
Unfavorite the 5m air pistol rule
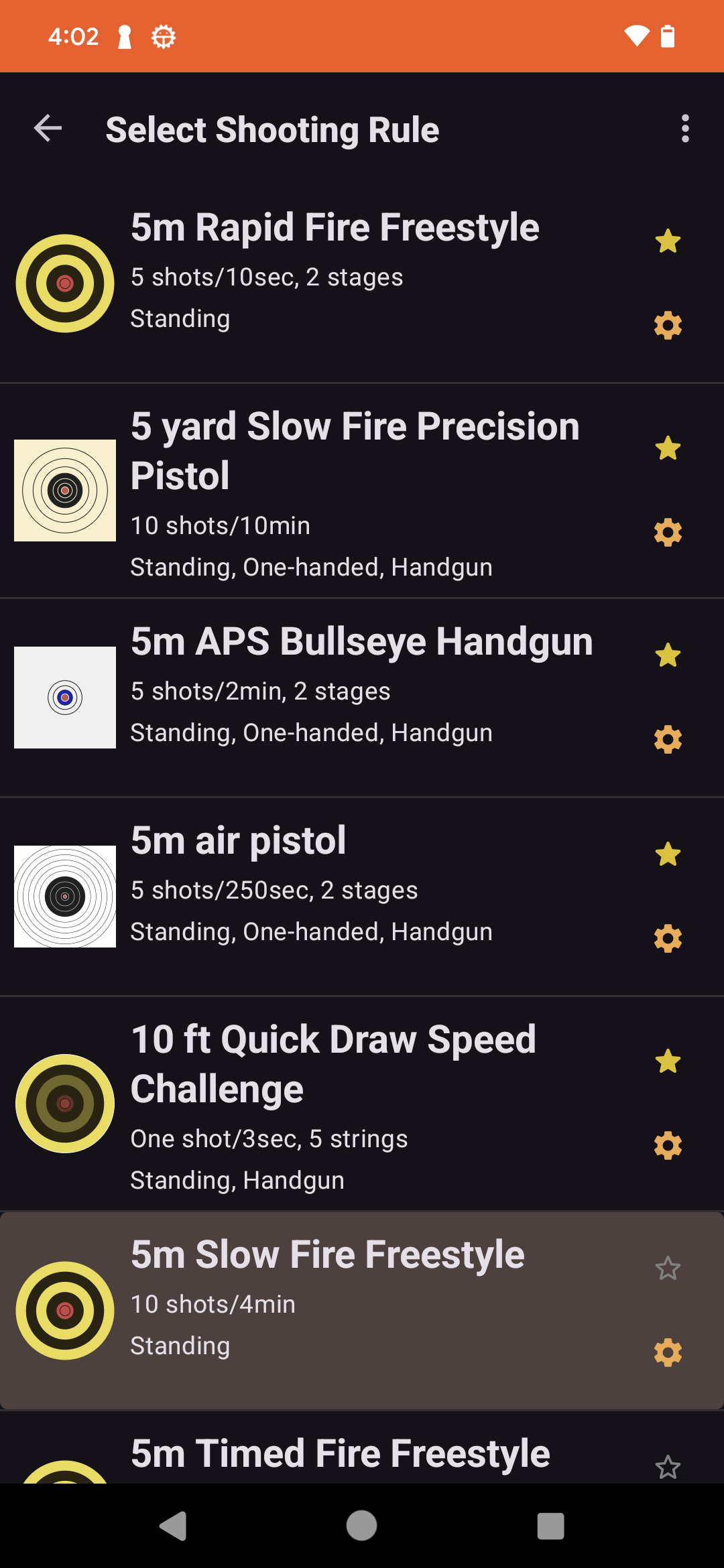tap(667, 854)
